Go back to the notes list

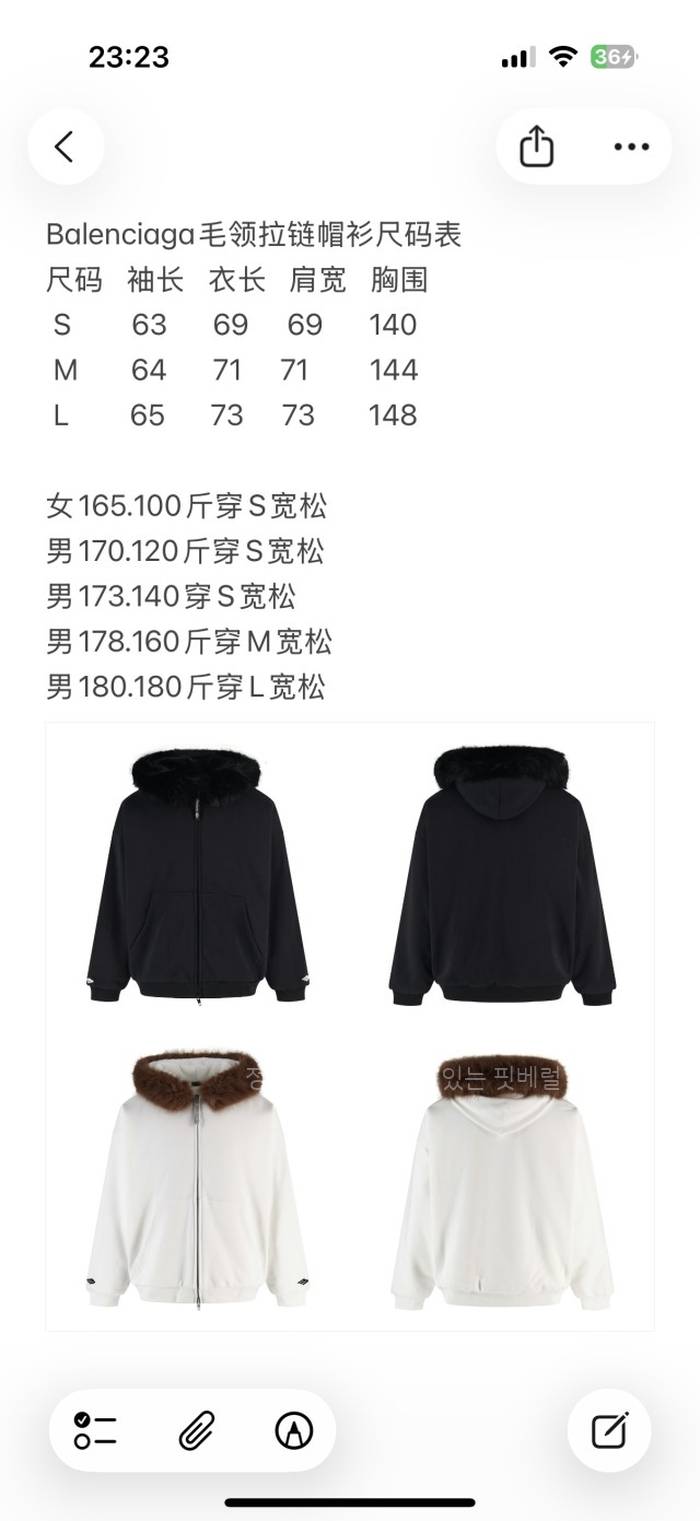(x=65, y=147)
